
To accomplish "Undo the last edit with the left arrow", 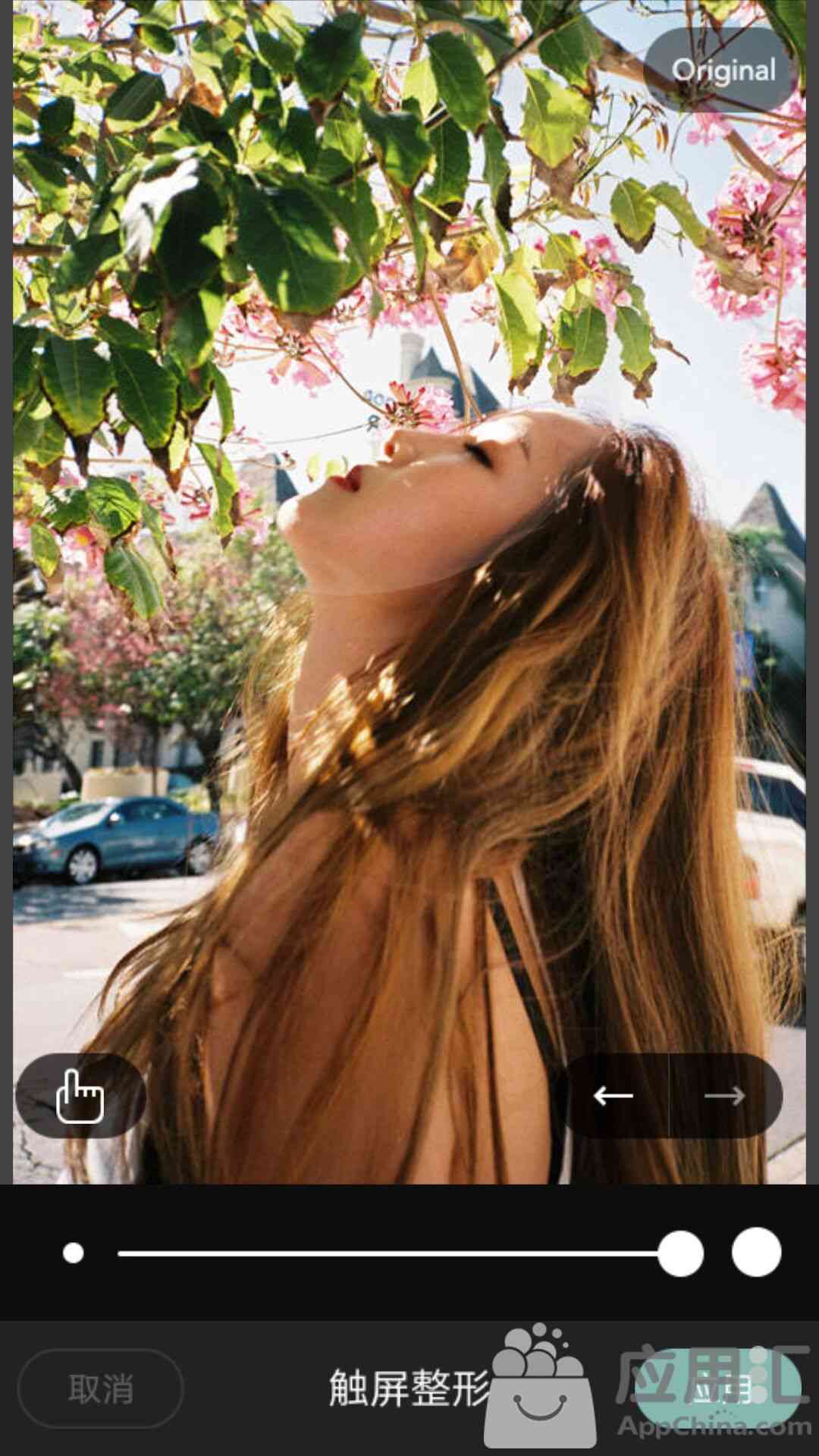I will tap(613, 1095).
